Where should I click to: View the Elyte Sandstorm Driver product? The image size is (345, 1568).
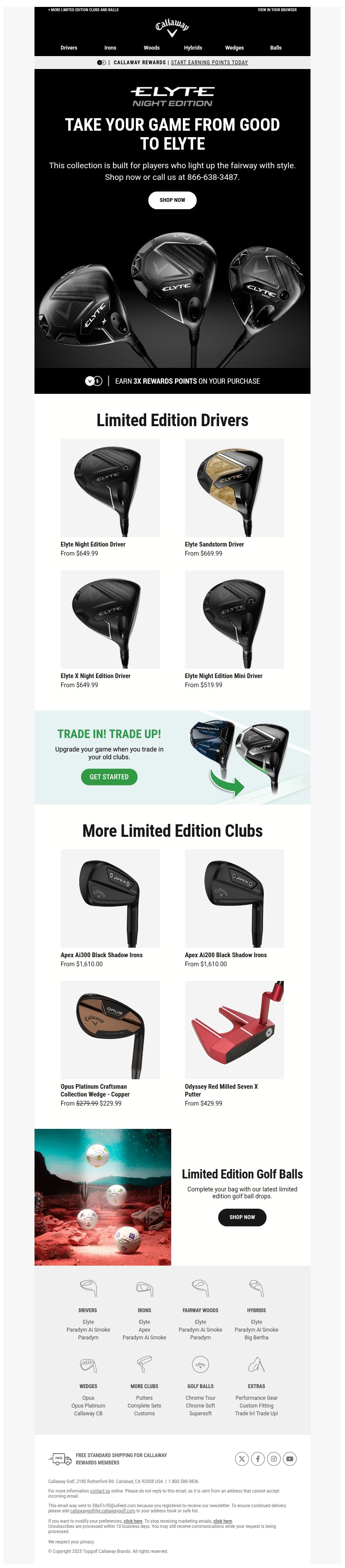coord(234,488)
